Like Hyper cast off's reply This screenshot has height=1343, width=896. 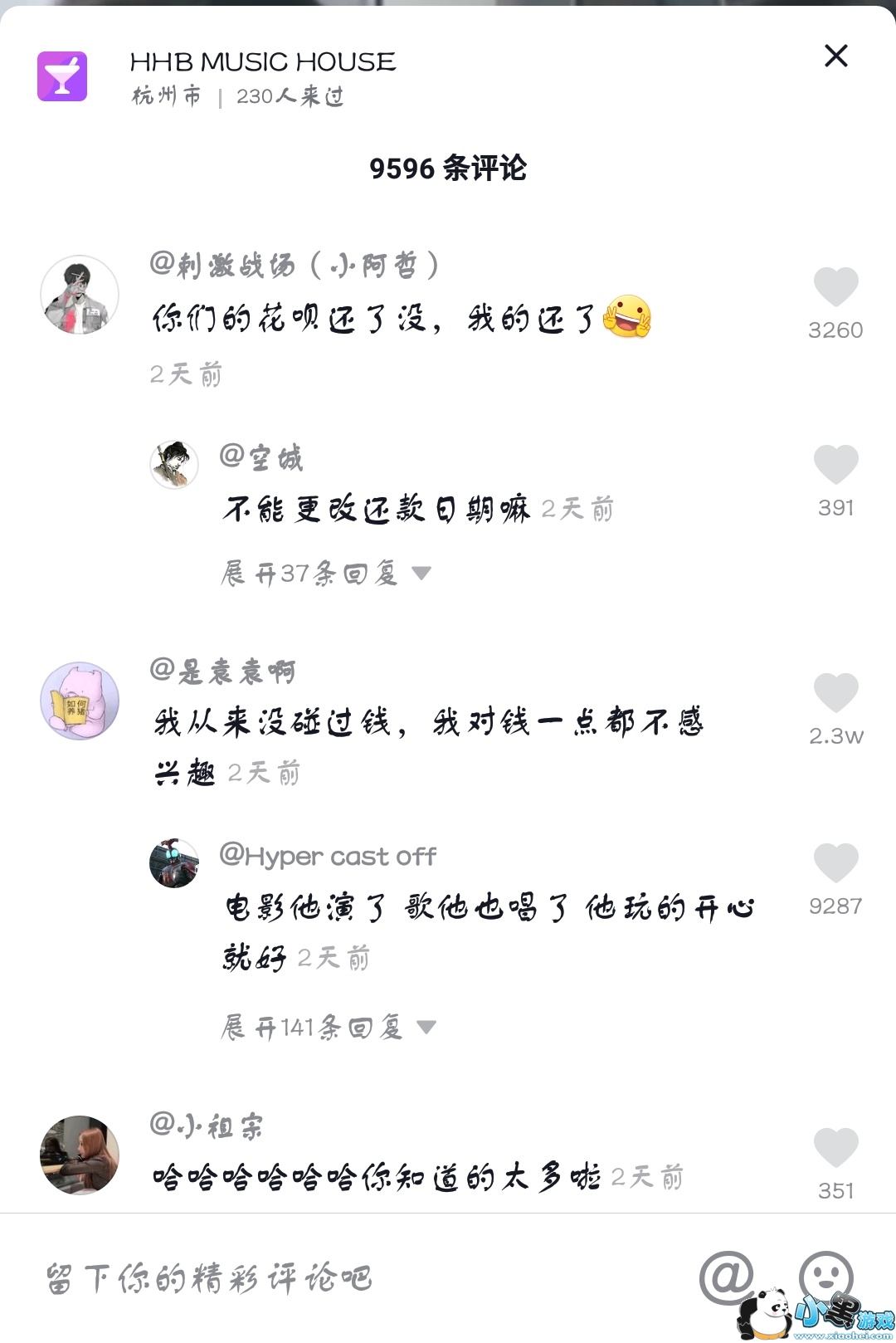[835, 863]
